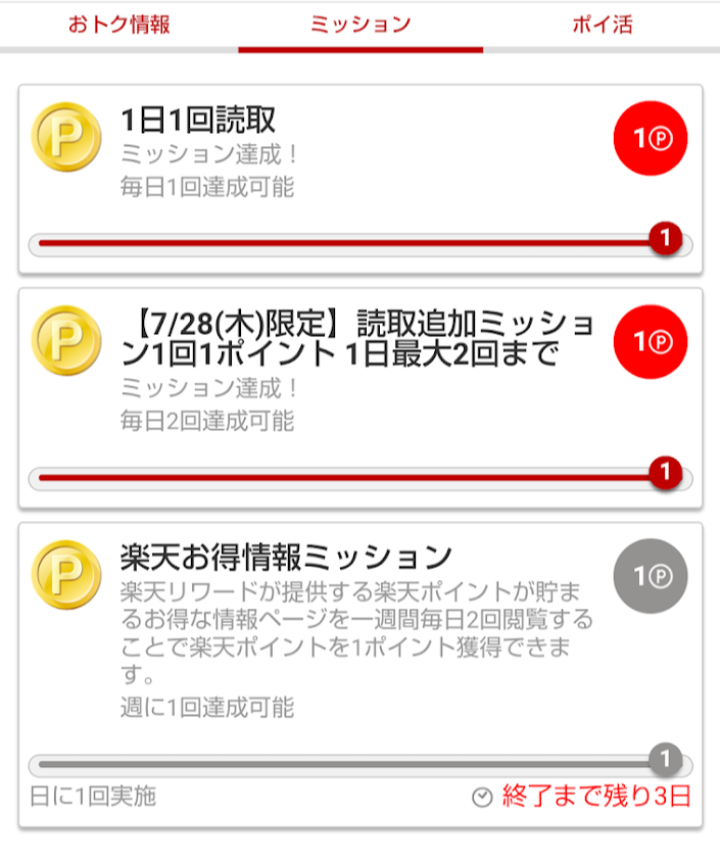This screenshot has width=720, height=841.
Task: View the 7/28(木)限定 読取追加ミッション card
Action: coord(360,398)
